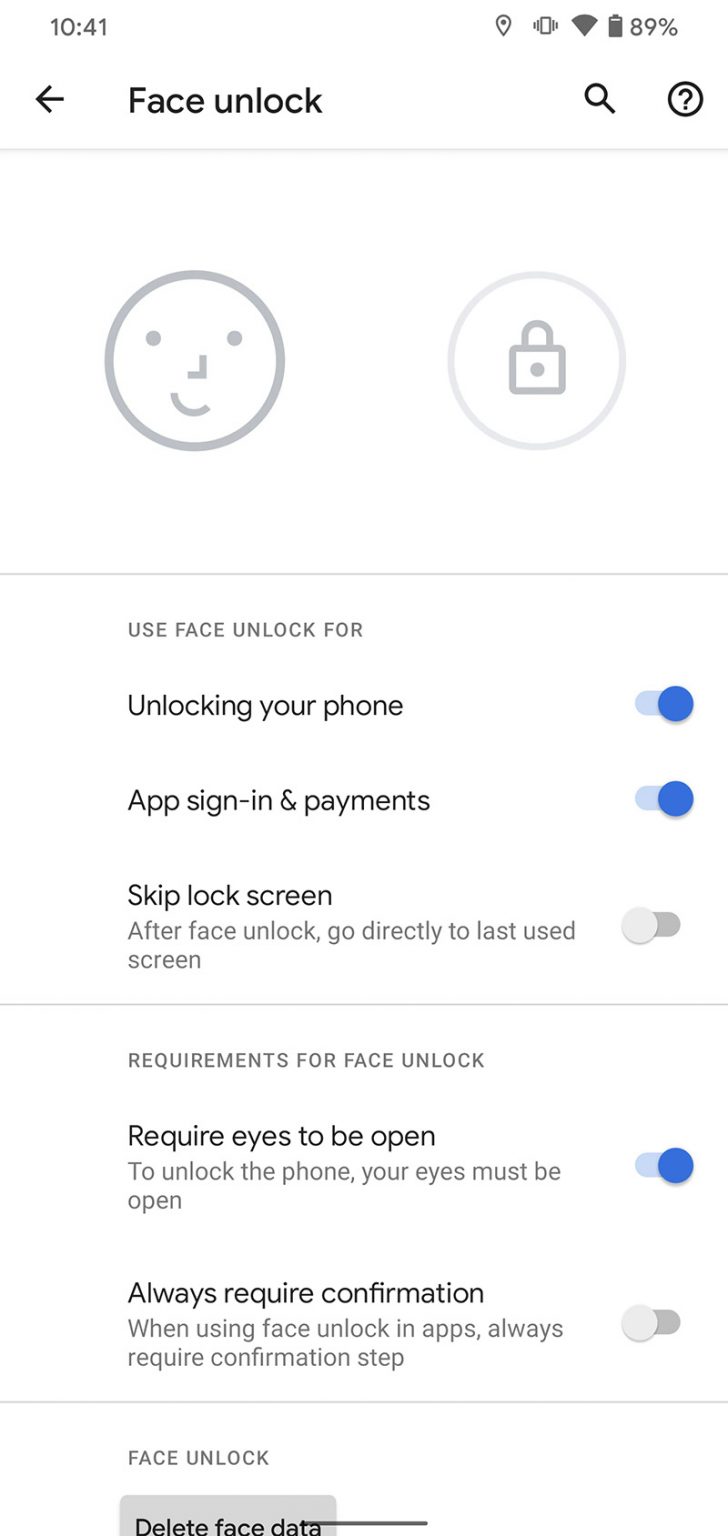Disable App sign-in & payments

pos(663,799)
